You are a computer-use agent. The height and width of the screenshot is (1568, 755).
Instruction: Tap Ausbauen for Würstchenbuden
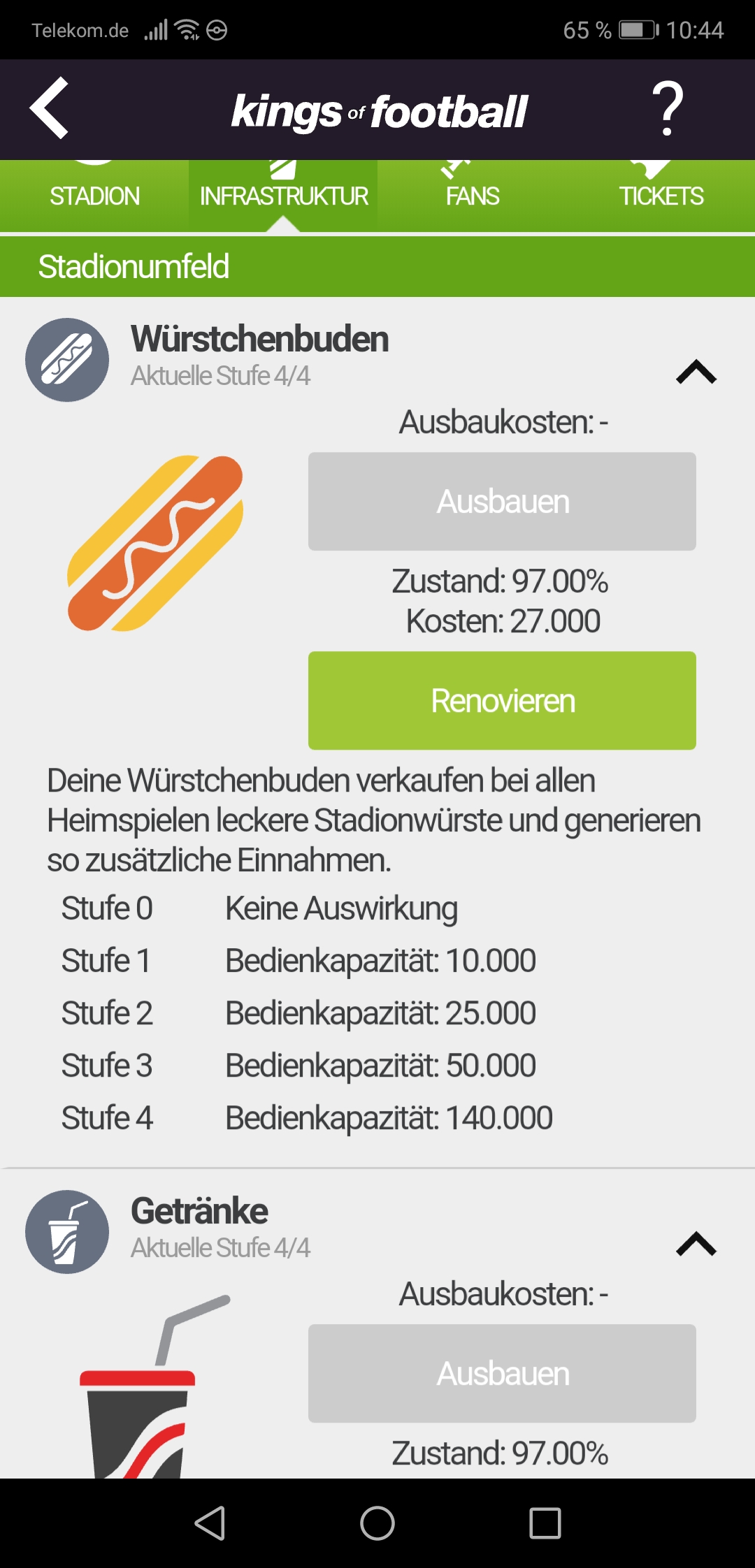502,502
